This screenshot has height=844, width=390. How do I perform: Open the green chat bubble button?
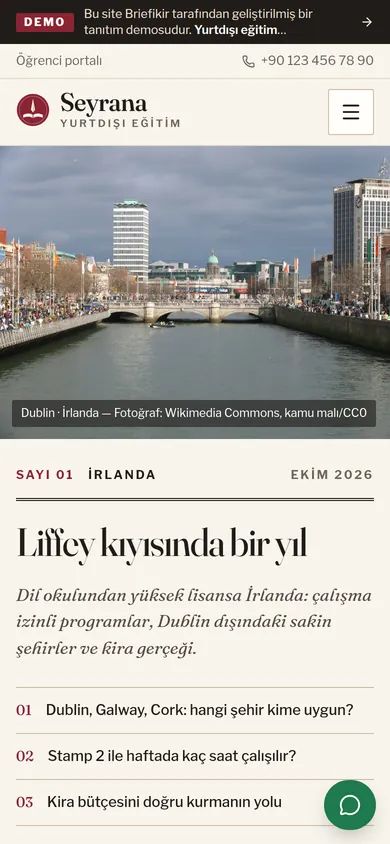pyautogui.click(x=350, y=805)
